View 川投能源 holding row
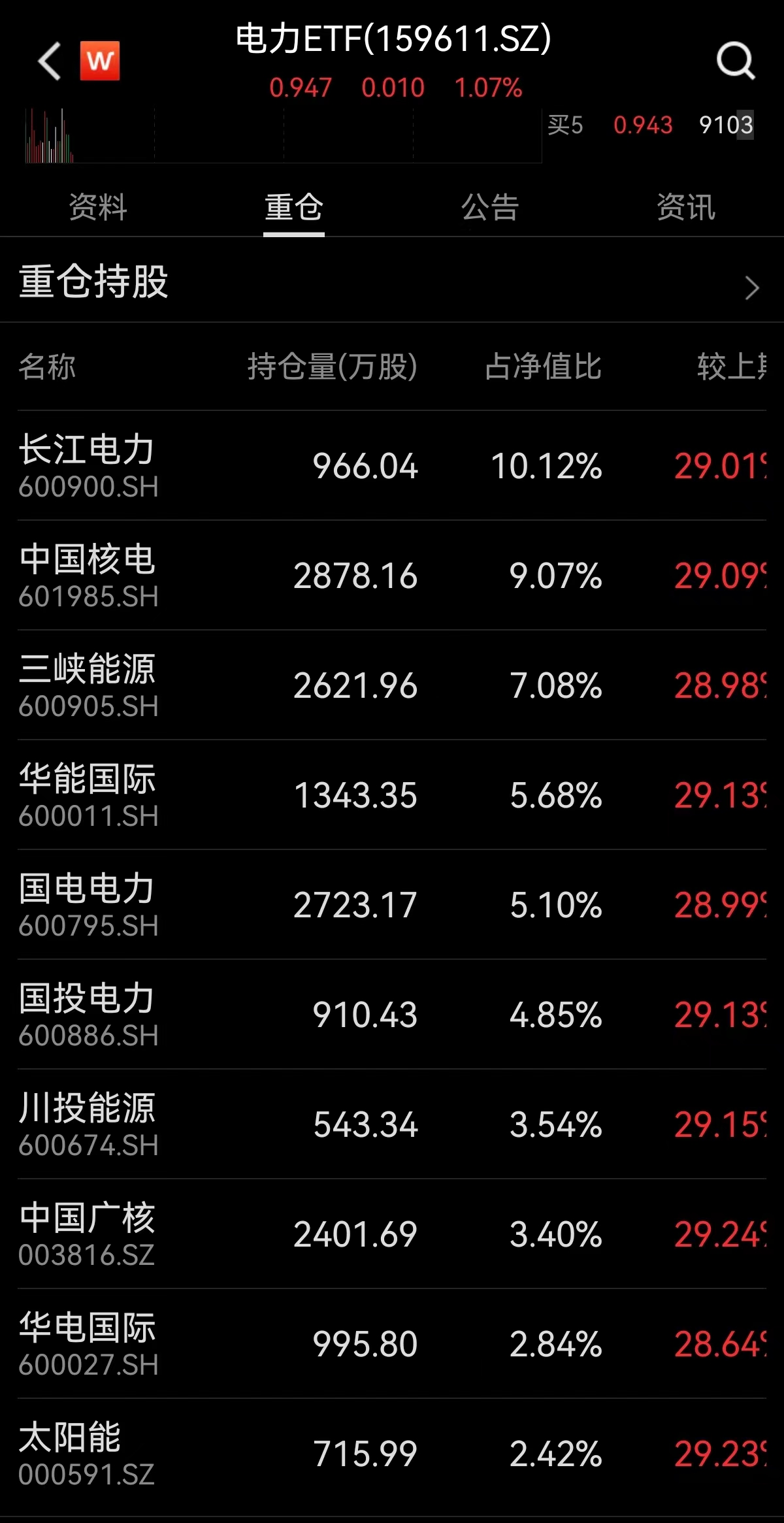 point(87,1124)
